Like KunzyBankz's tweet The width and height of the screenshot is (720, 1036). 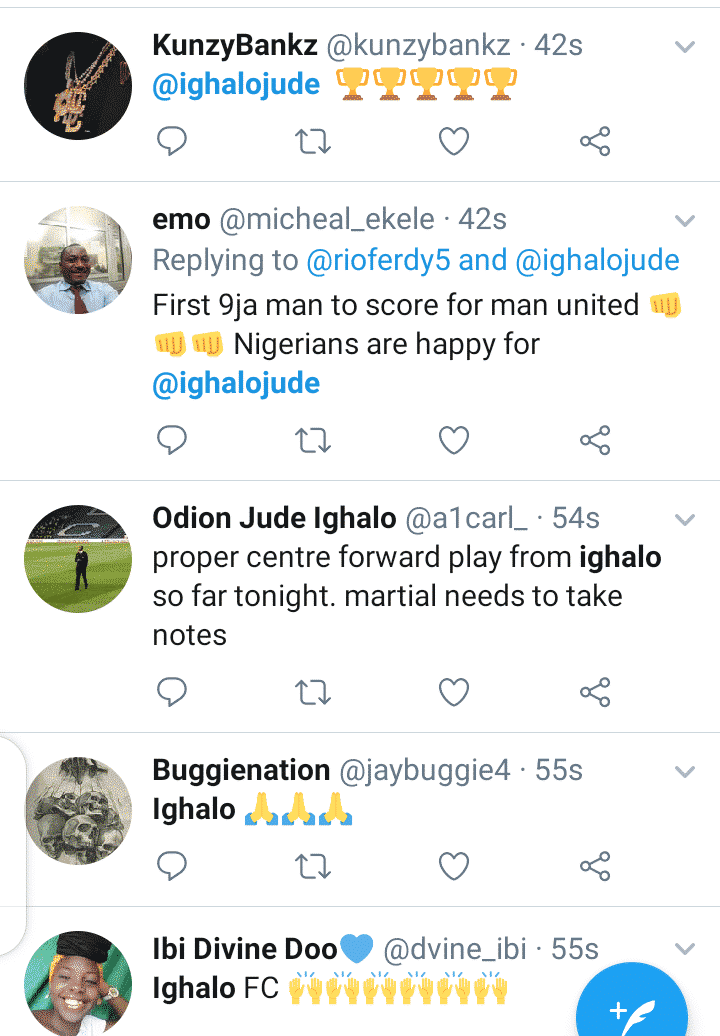click(454, 142)
